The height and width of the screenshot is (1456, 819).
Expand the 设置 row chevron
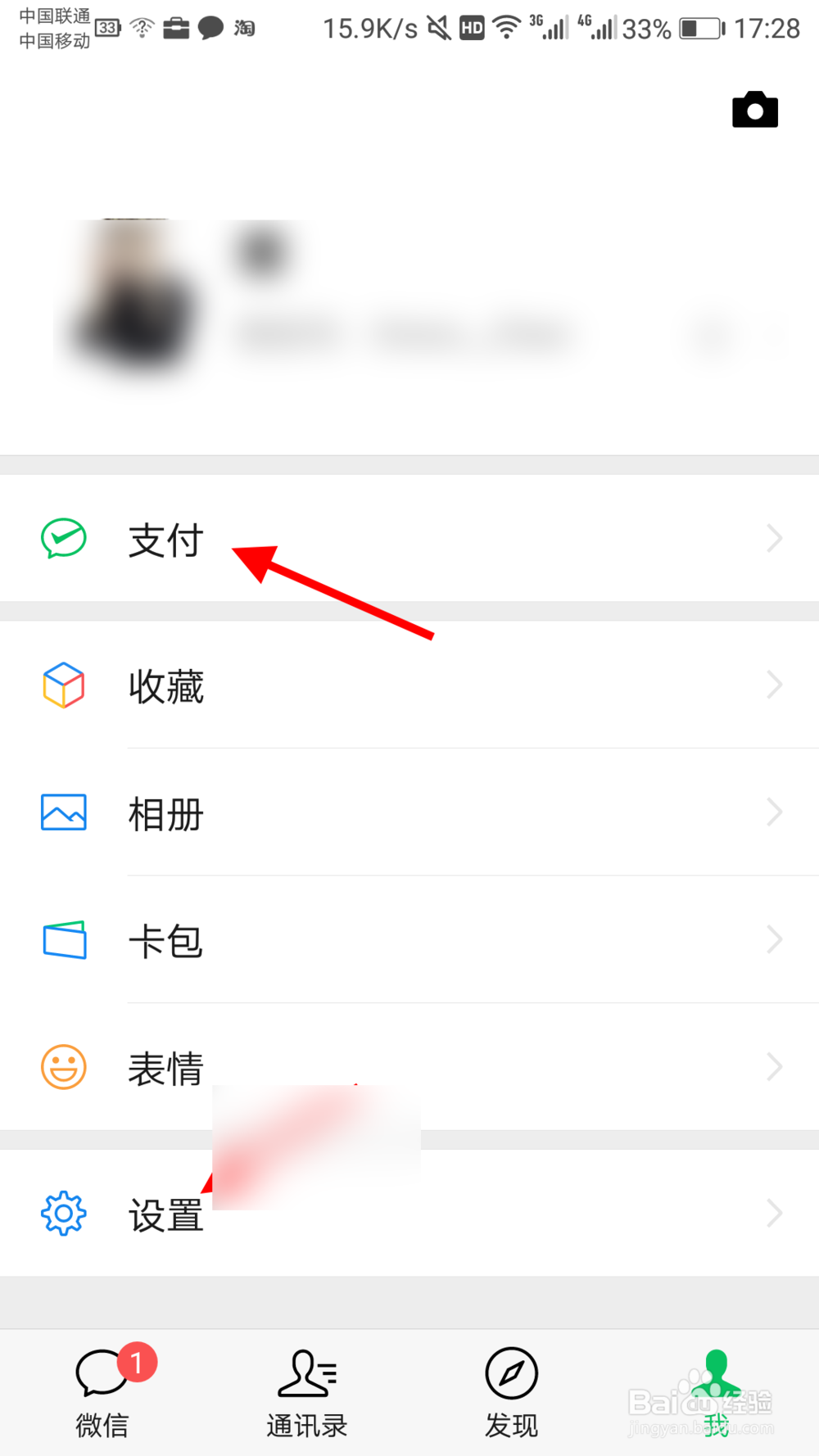tap(775, 1214)
